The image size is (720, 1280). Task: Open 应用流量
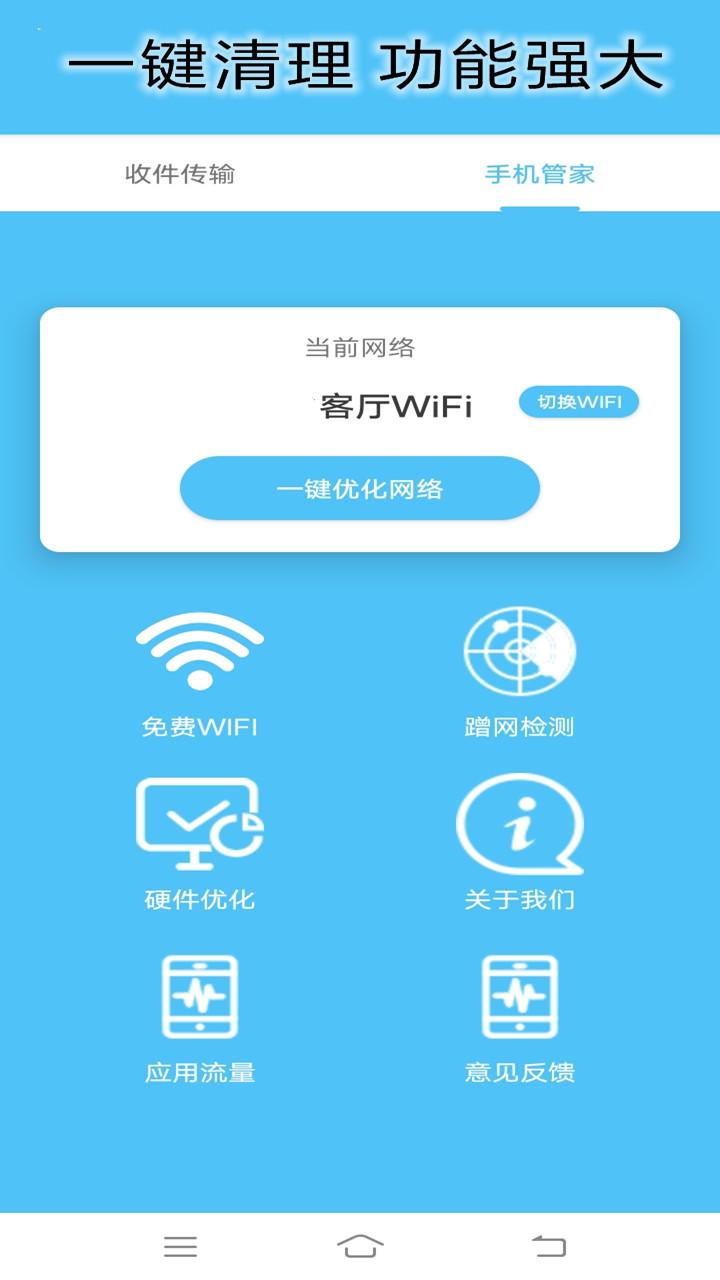coord(200,1020)
